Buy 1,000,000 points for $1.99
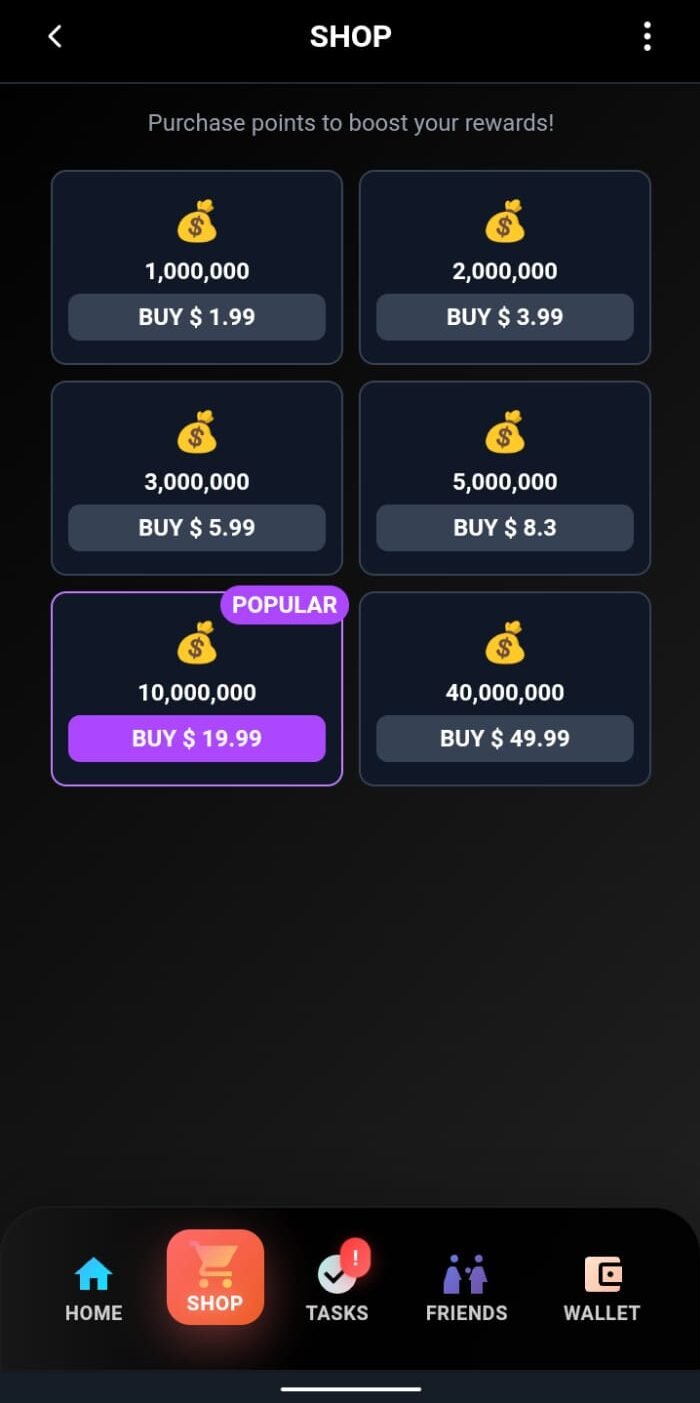Viewport: 700px width, 1403px height. pyautogui.click(x=197, y=317)
